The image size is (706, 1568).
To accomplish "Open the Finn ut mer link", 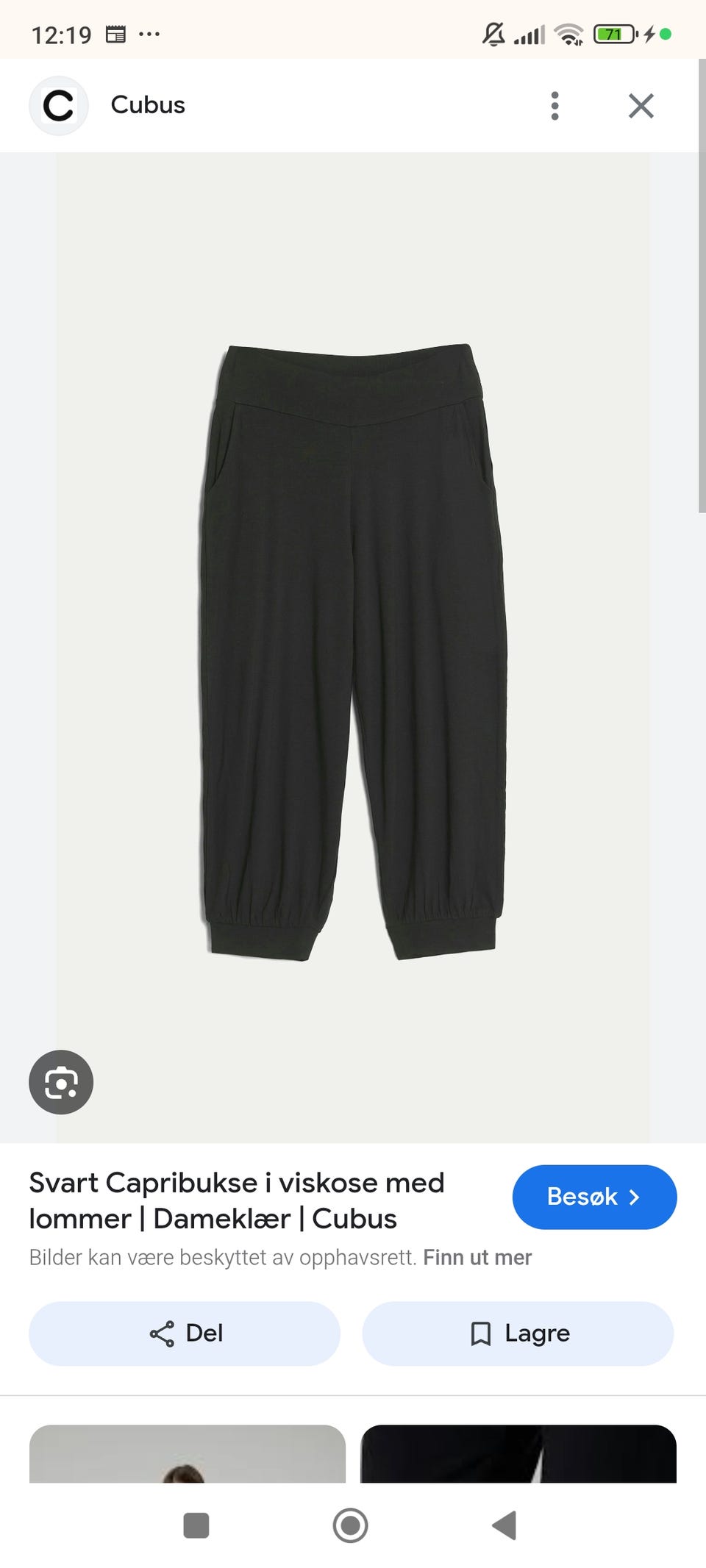I will pos(477,1258).
